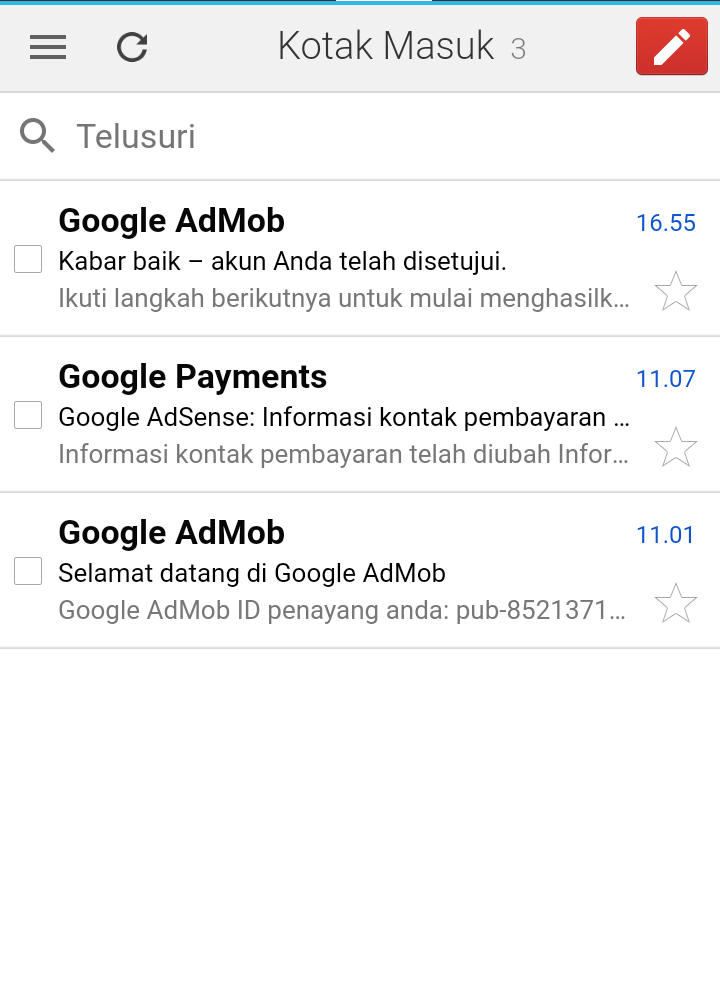Select the 16.55 Google AdMob email checkbox

[28, 259]
